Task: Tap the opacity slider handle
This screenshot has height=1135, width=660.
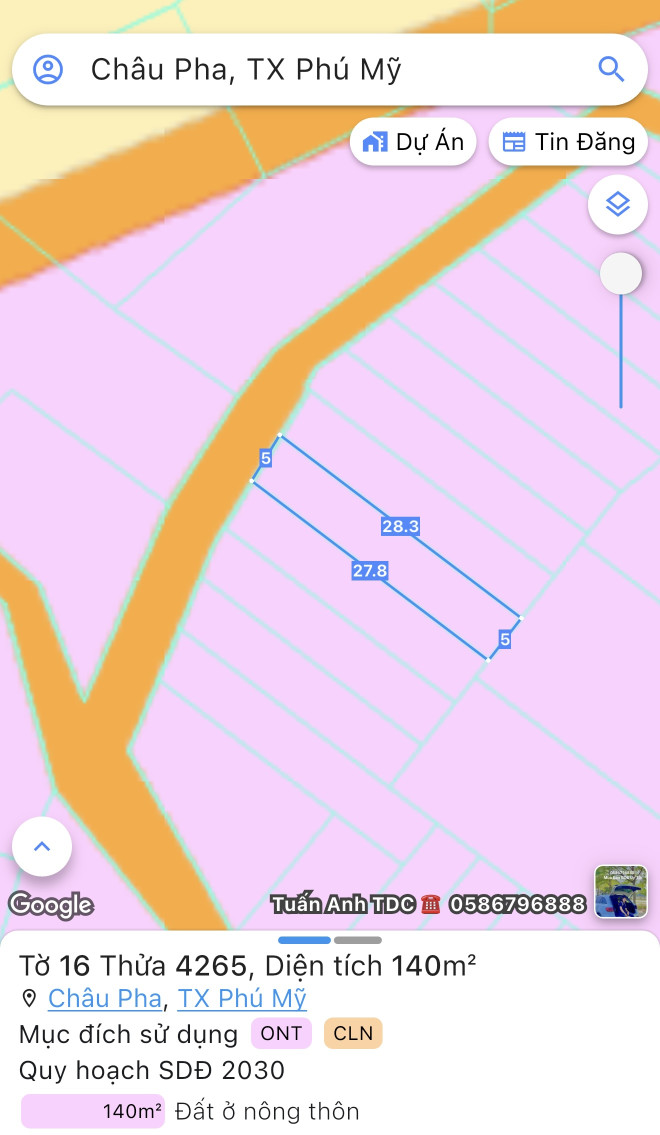Action: pyautogui.click(x=621, y=274)
